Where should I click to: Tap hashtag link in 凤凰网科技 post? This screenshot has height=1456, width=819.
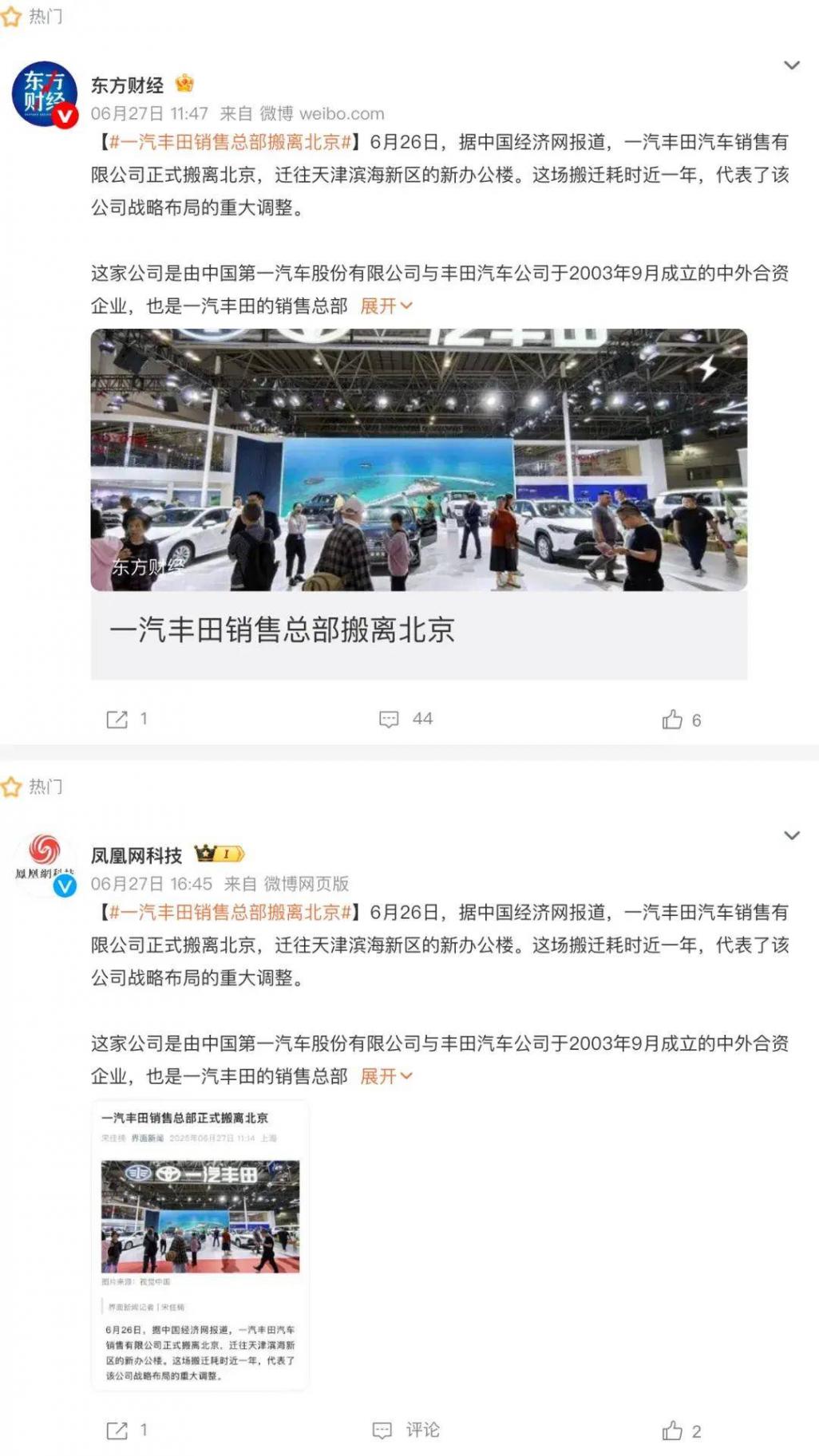click(x=230, y=912)
